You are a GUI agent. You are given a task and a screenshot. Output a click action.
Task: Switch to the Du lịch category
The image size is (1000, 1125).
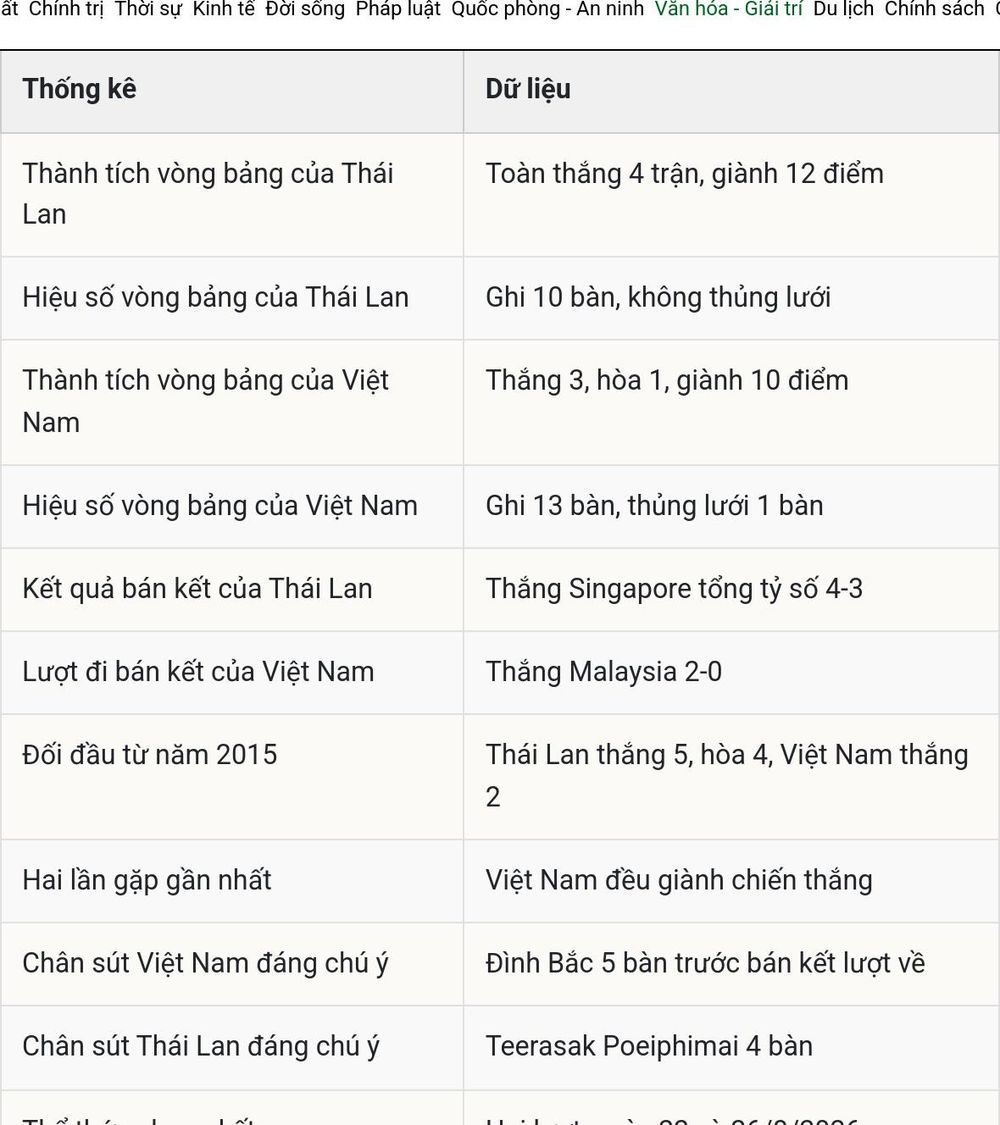point(843,9)
